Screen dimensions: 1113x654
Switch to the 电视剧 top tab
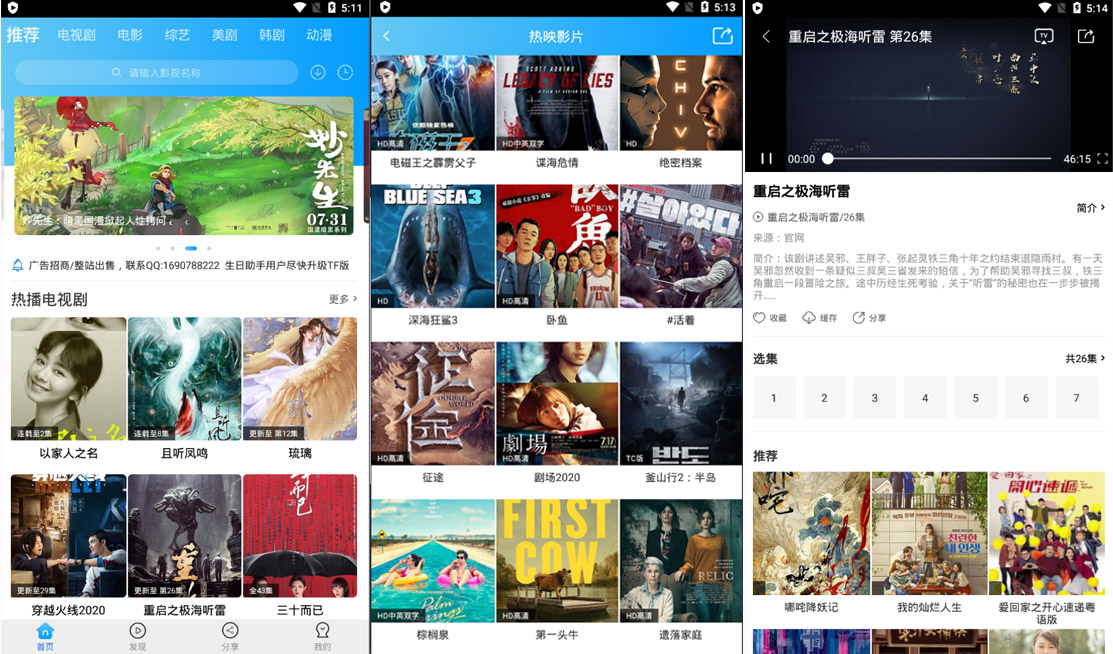tap(76, 35)
